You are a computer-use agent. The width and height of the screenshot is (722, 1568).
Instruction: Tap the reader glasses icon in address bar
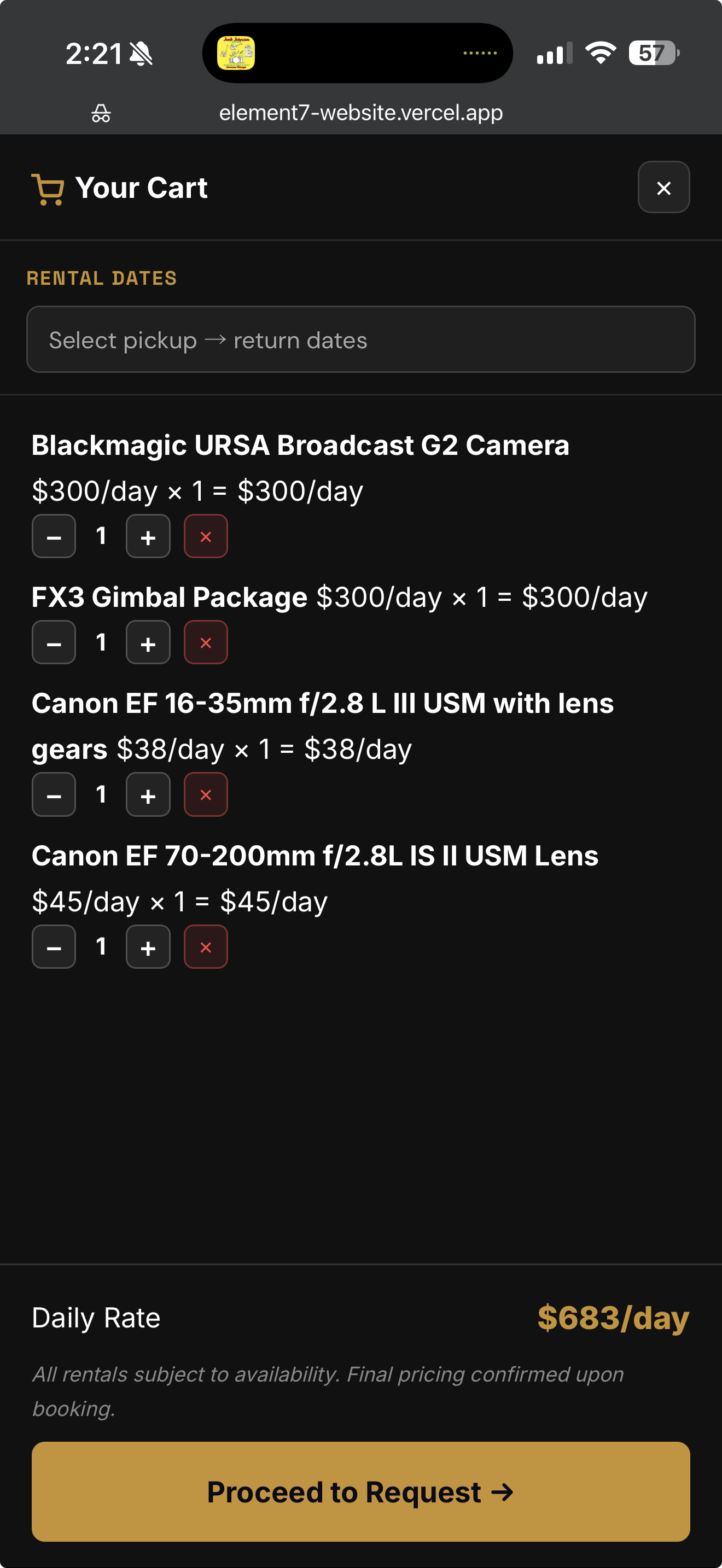(101, 112)
